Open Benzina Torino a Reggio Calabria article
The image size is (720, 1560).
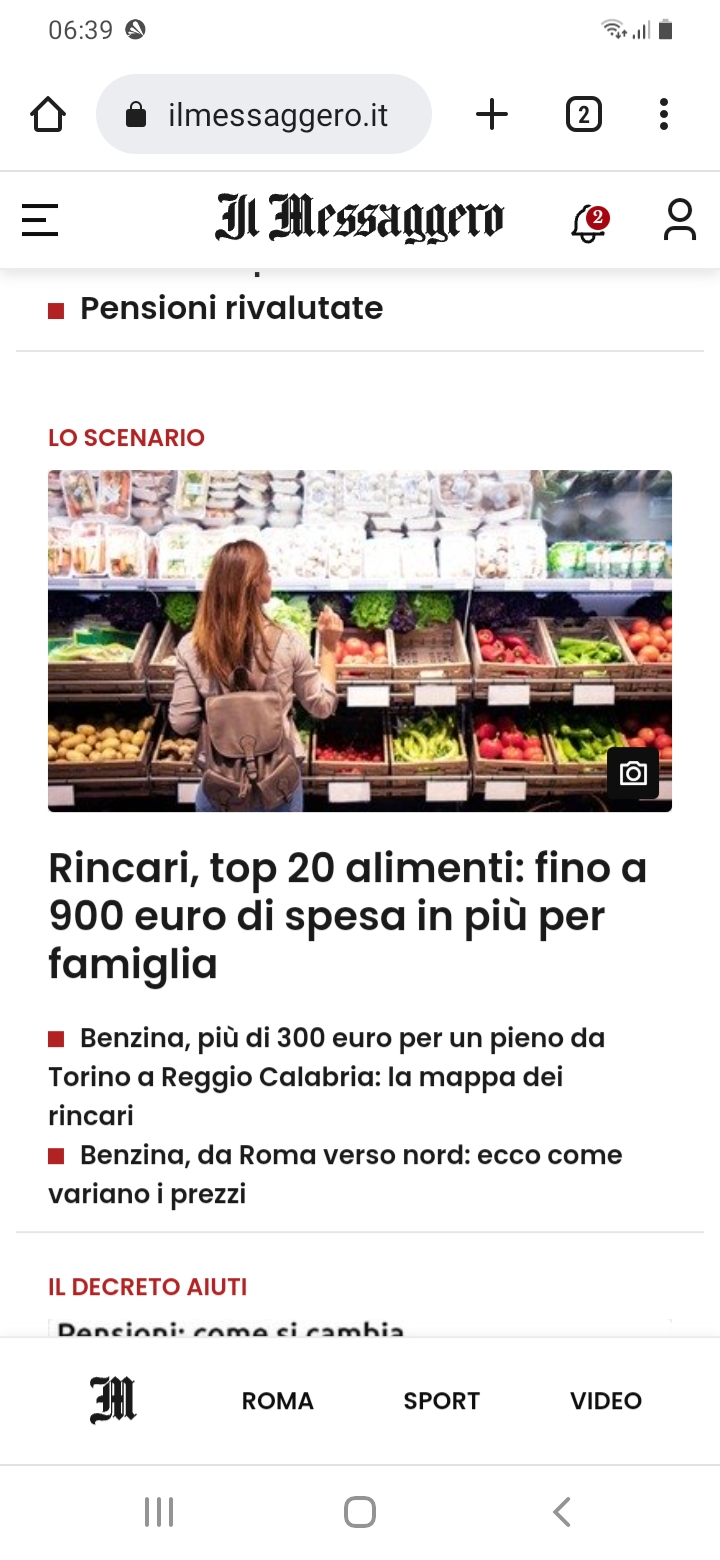click(326, 1076)
